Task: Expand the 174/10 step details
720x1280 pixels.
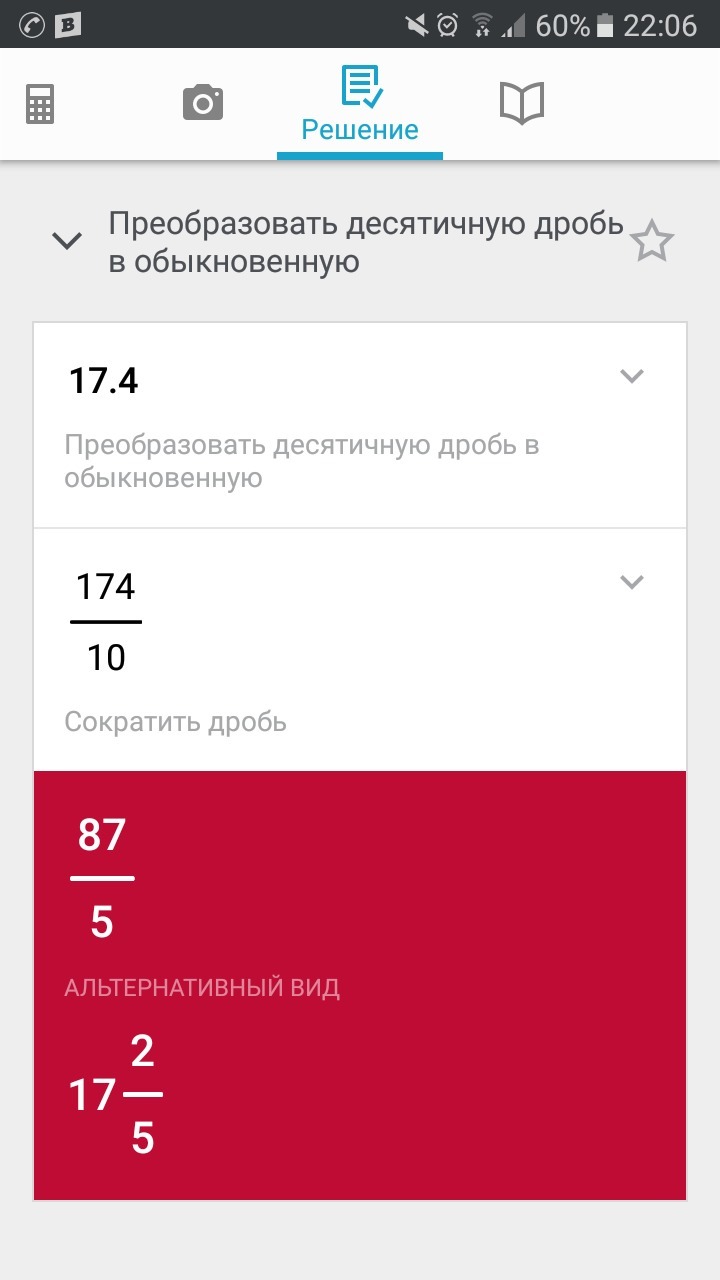Action: (631, 582)
